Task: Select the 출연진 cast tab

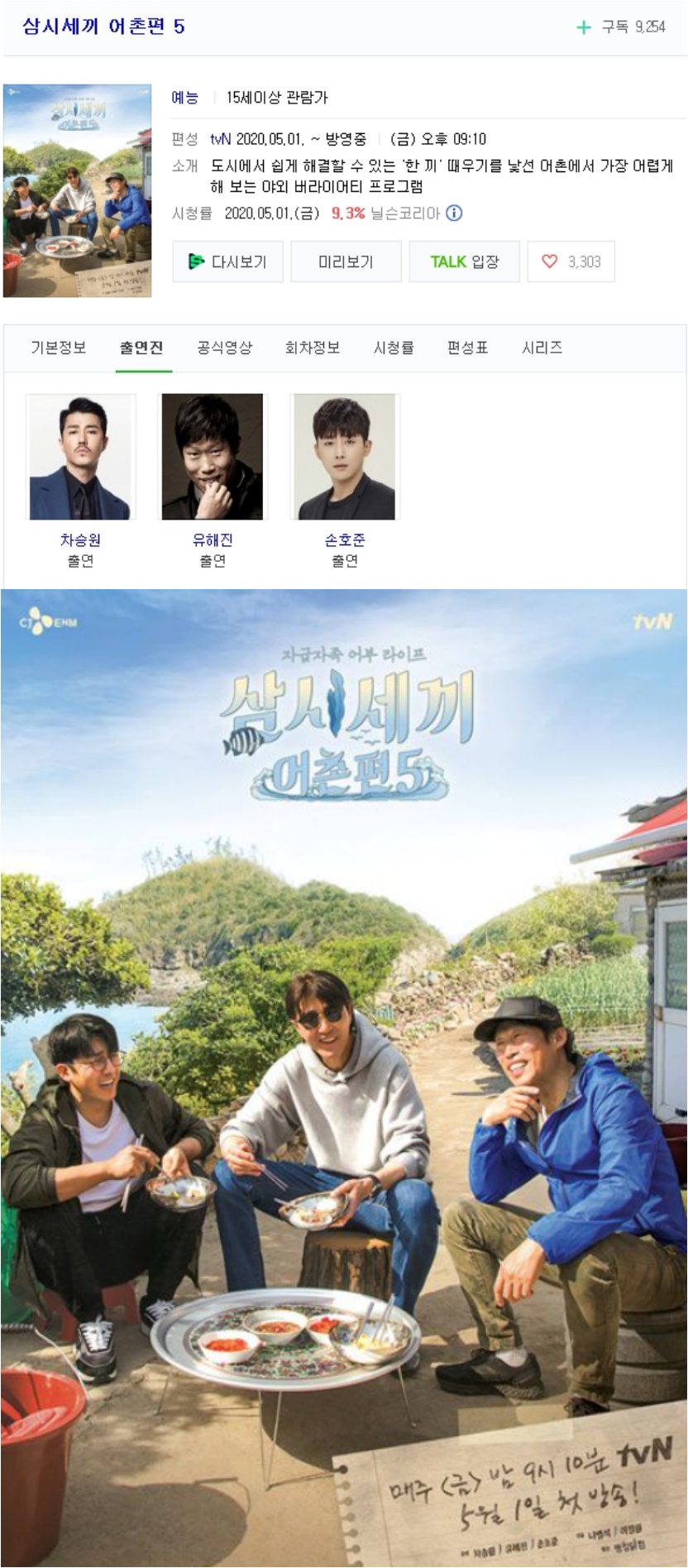Action: pyautogui.click(x=141, y=348)
